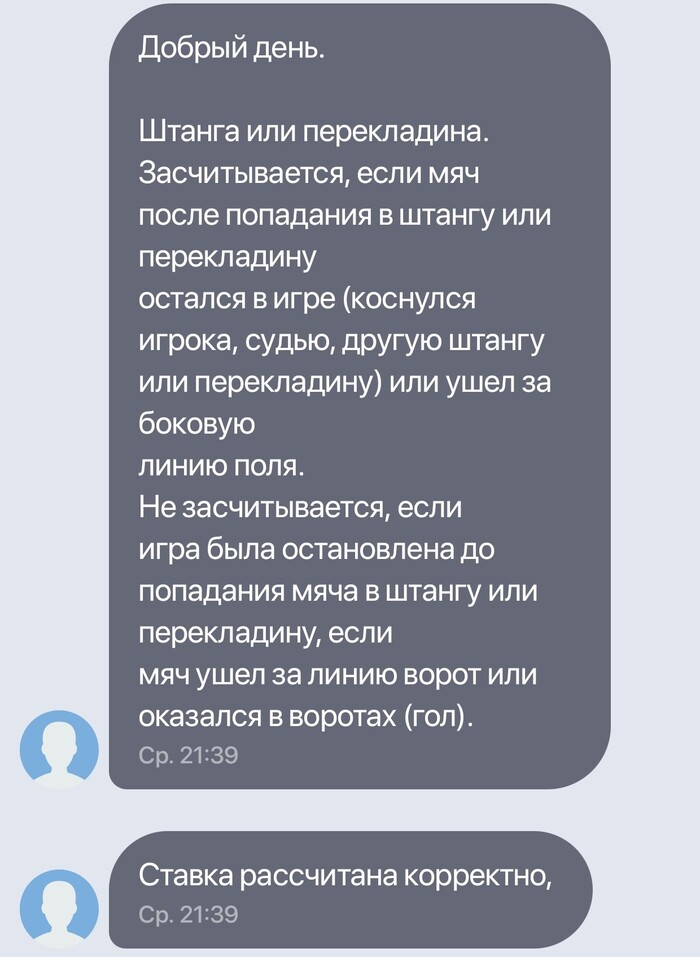700x957 pixels.
Task: Open sender avatar beside the 'Добрый день' message
Action: click(60, 749)
